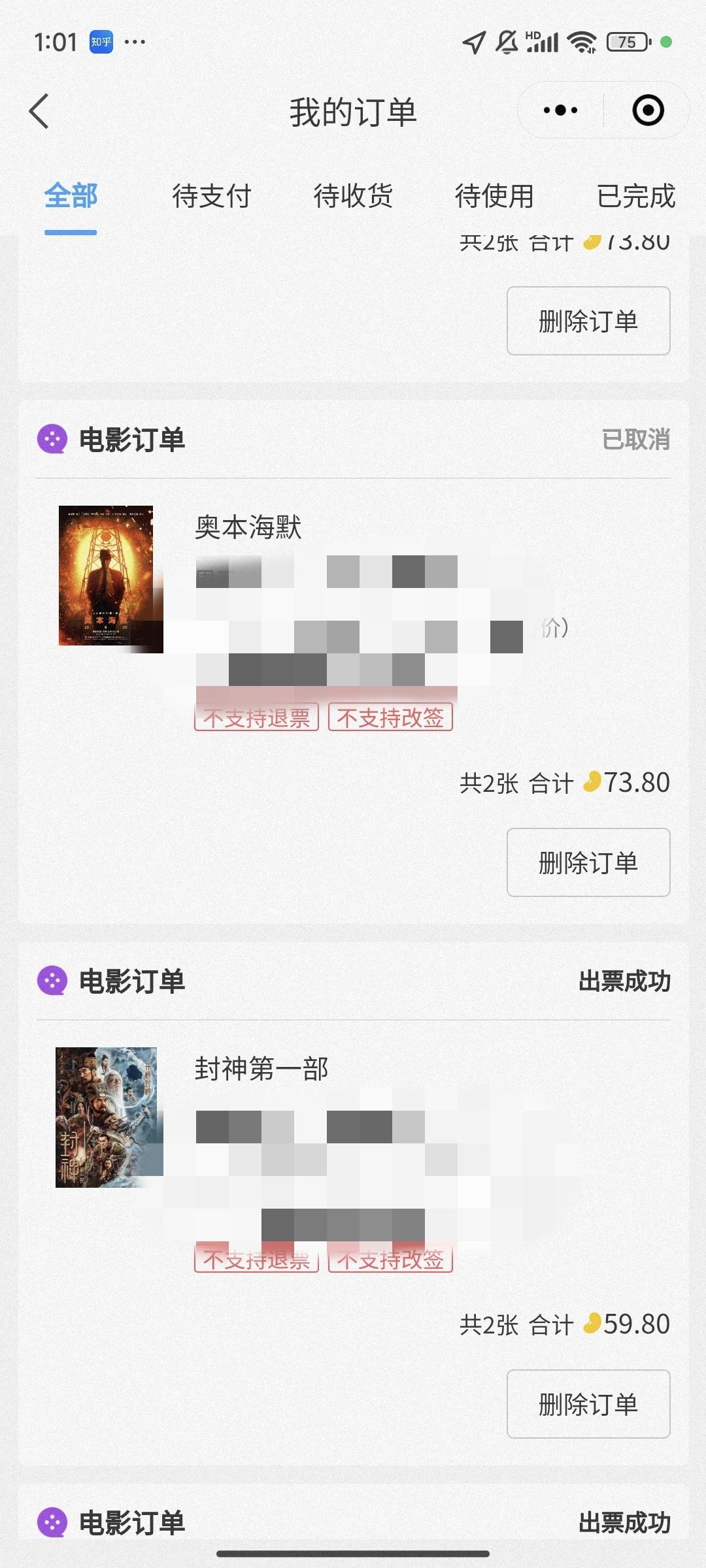
Task: Go back from My Orders page
Action: click(x=39, y=111)
